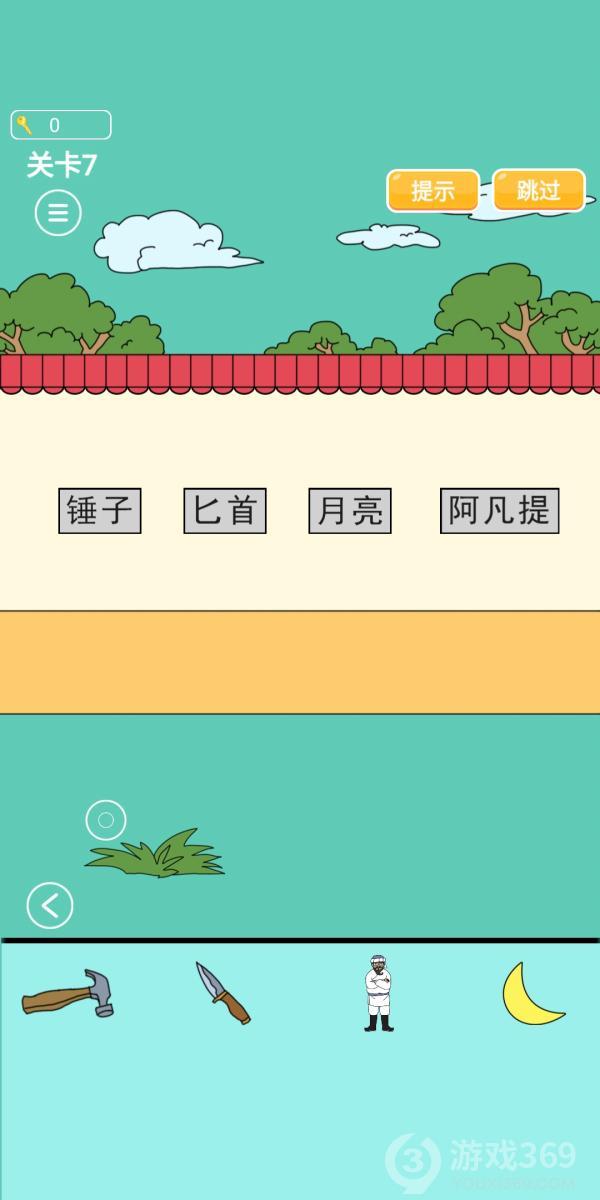Image resolution: width=600 pixels, height=1200 pixels.
Task: Tap the 跳过 skip button
Action: 538,190
